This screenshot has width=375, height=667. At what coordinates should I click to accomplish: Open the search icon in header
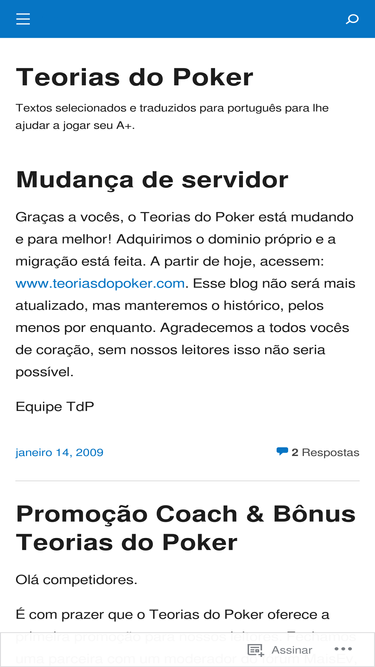352,19
